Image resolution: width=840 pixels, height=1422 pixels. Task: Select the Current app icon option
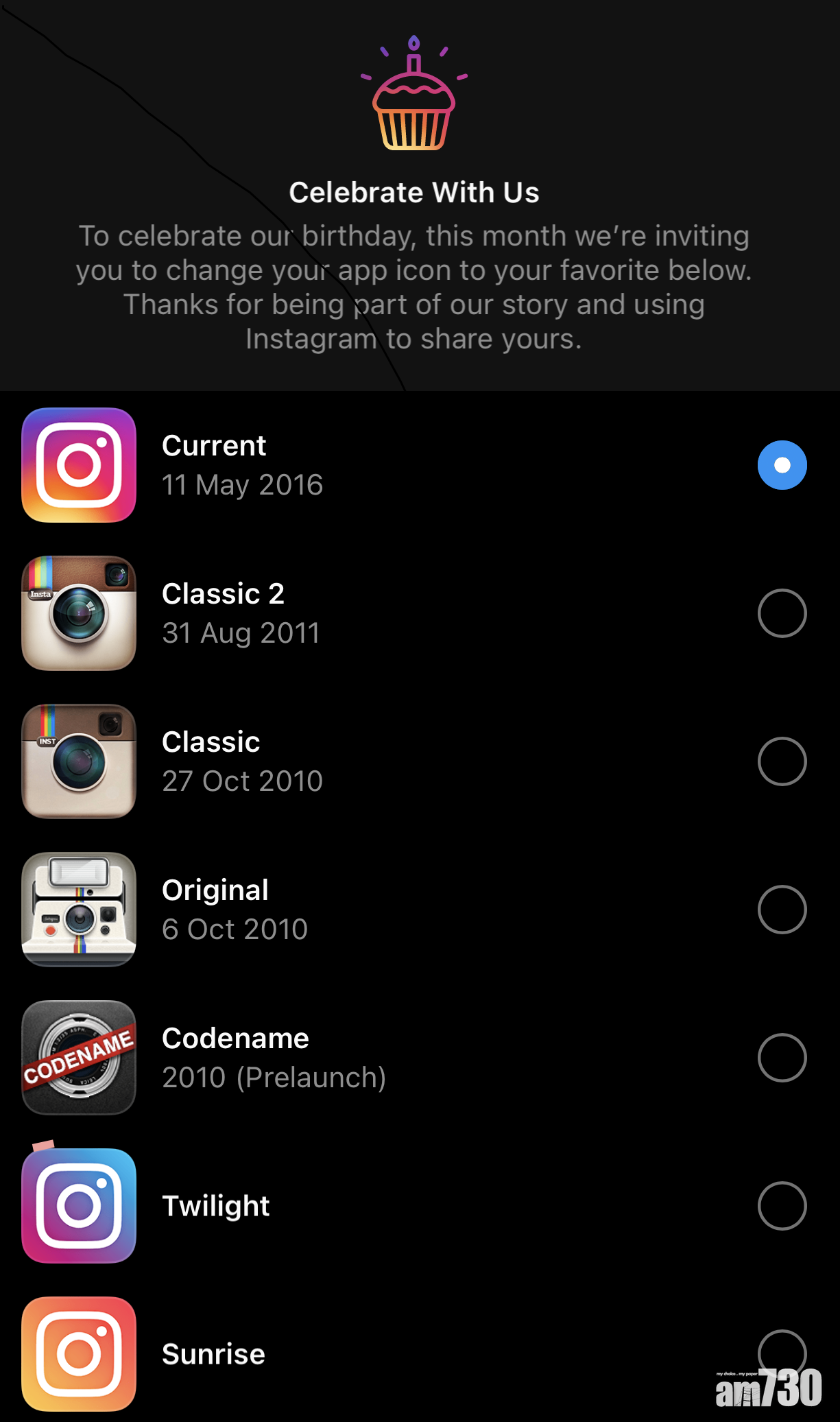782,465
